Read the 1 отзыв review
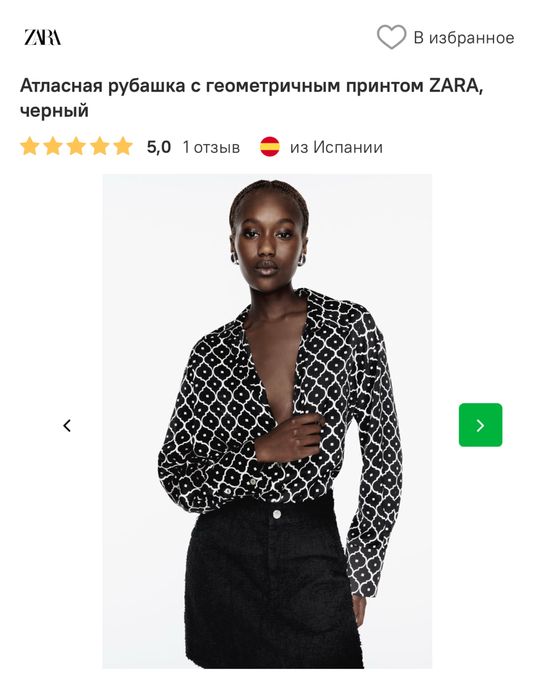535x699 pixels. [x=211, y=147]
